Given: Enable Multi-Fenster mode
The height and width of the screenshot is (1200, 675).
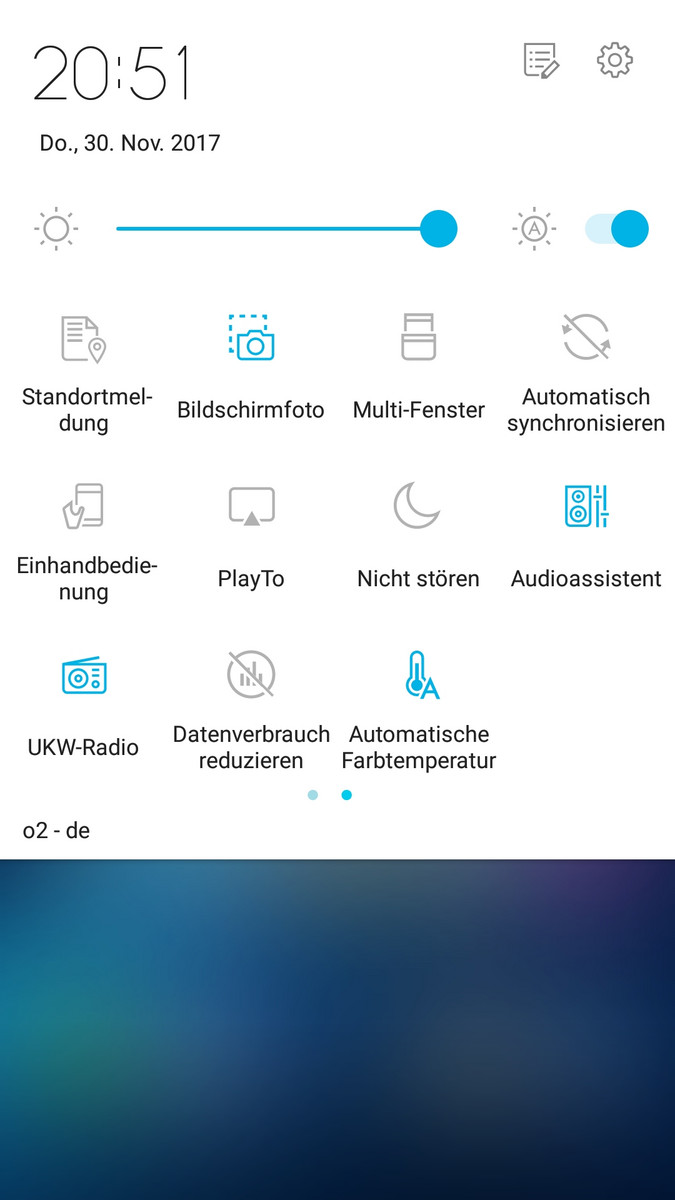Looking at the screenshot, I should [x=418, y=338].
